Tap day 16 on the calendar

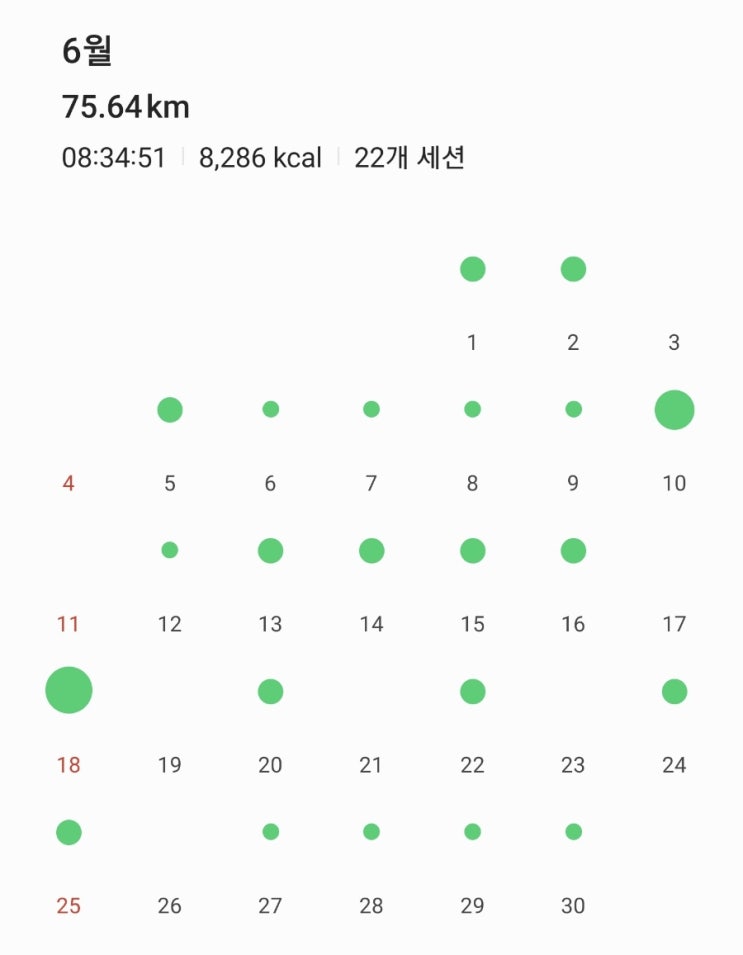coord(573,551)
